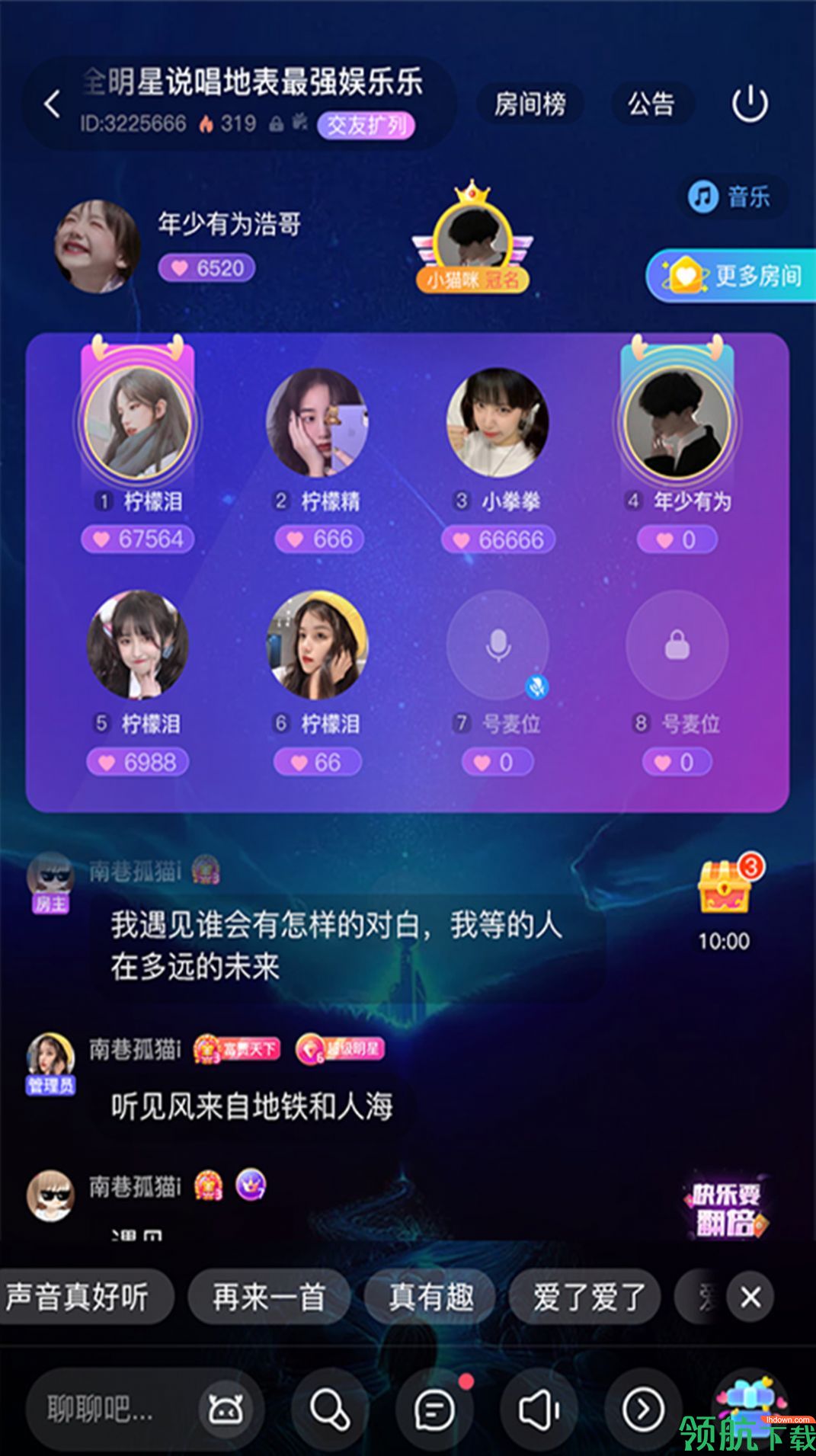The height and width of the screenshot is (1456, 816).
Task: Open the 音乐 music button
Action: point(730,197)
